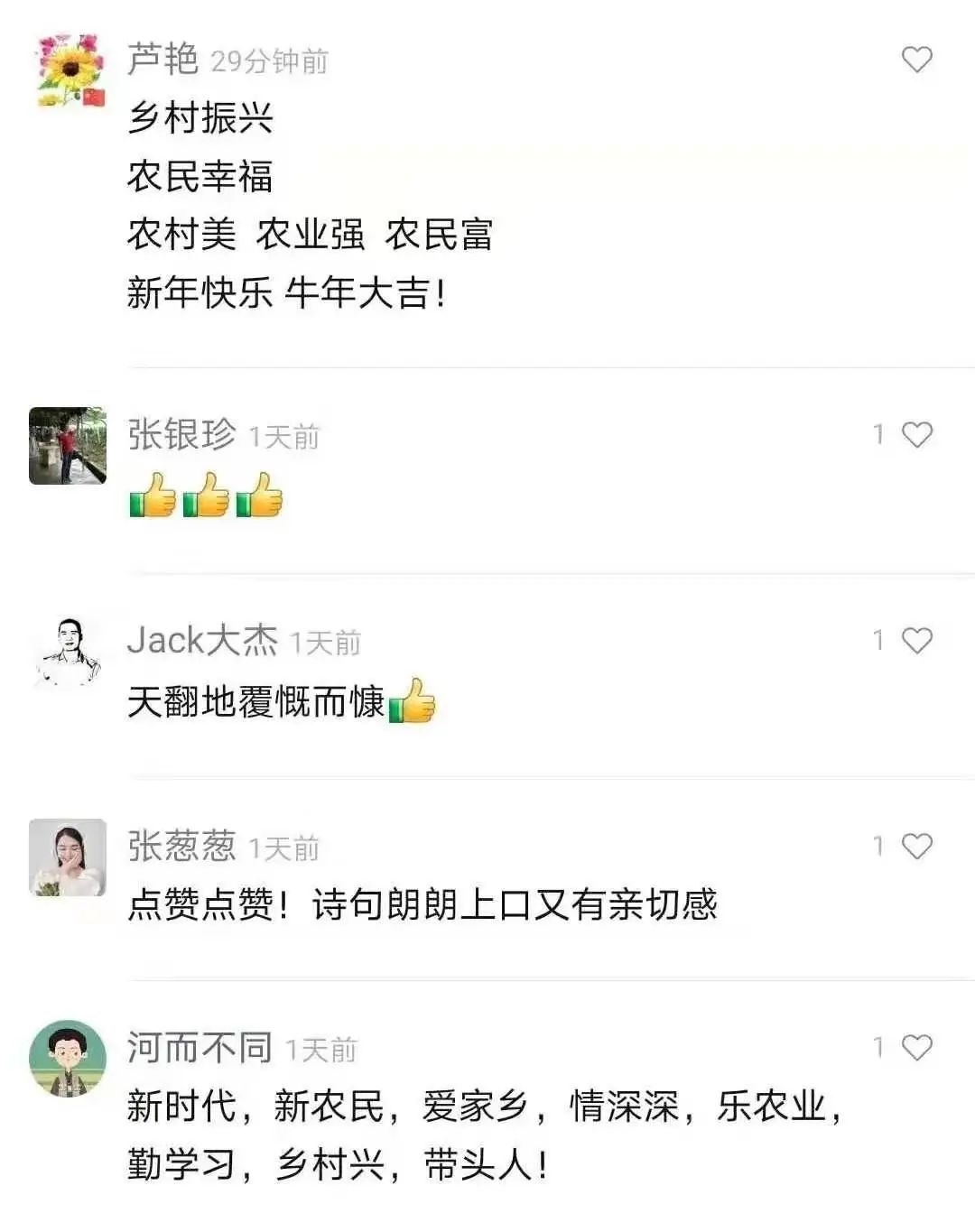975x1232 pixels.
Task: Like 河而不同's comment
Action: pos(916,1048)
